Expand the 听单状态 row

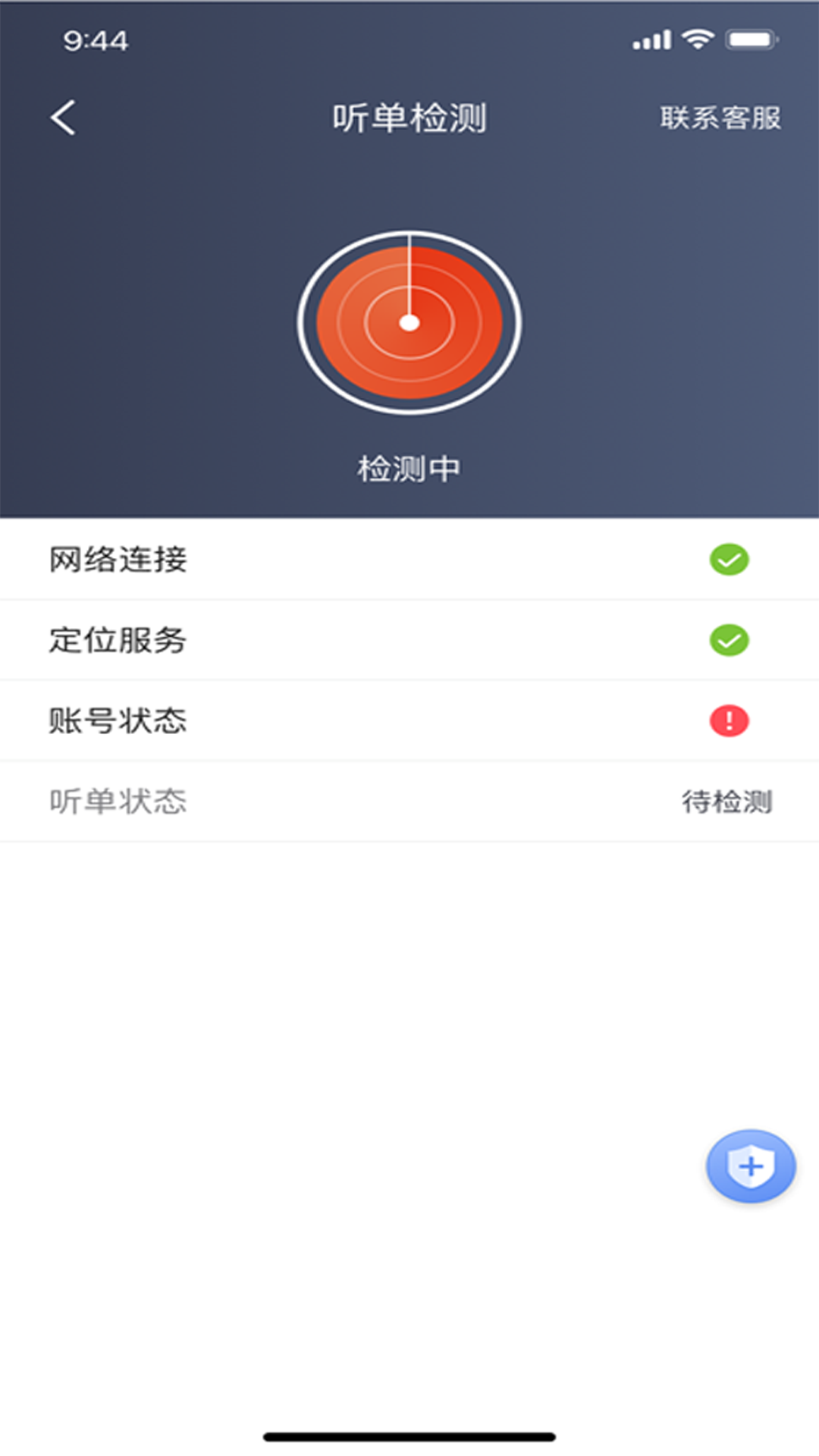pyautogui.click(x=409, y=802)
